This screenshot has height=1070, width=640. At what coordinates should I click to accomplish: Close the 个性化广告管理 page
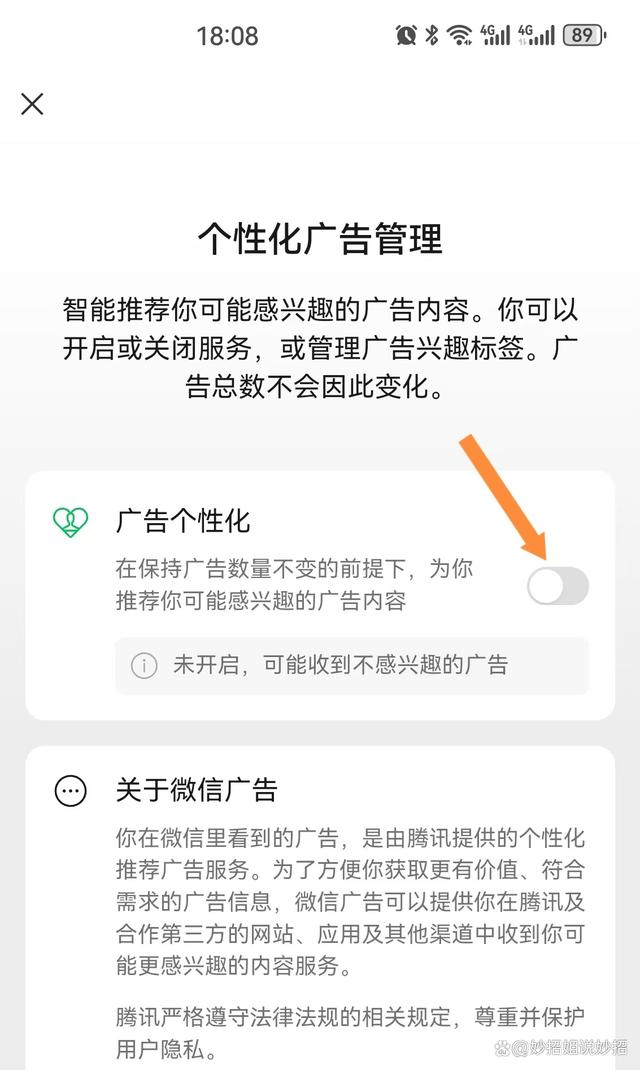point(32,104)
